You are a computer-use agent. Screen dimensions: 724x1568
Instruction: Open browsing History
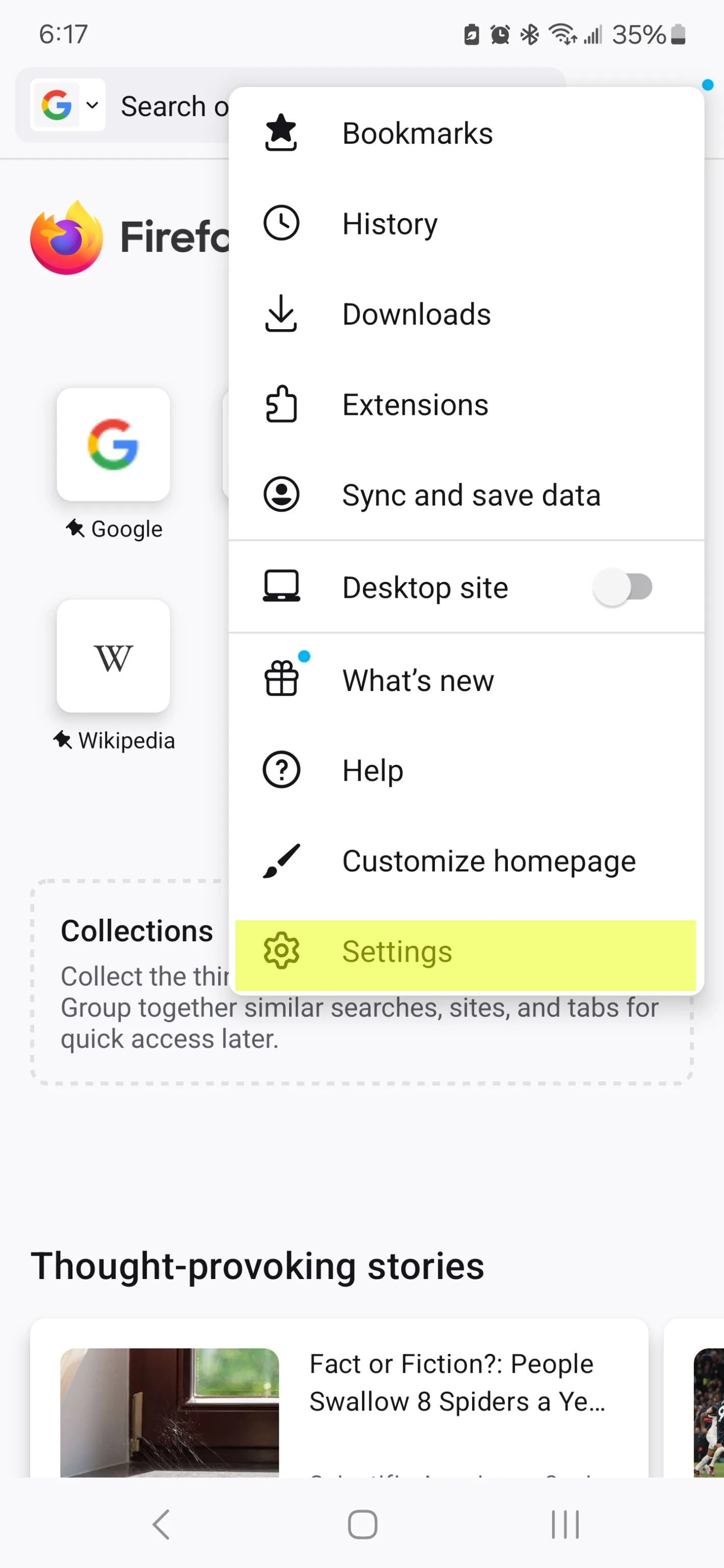[390, 223]
